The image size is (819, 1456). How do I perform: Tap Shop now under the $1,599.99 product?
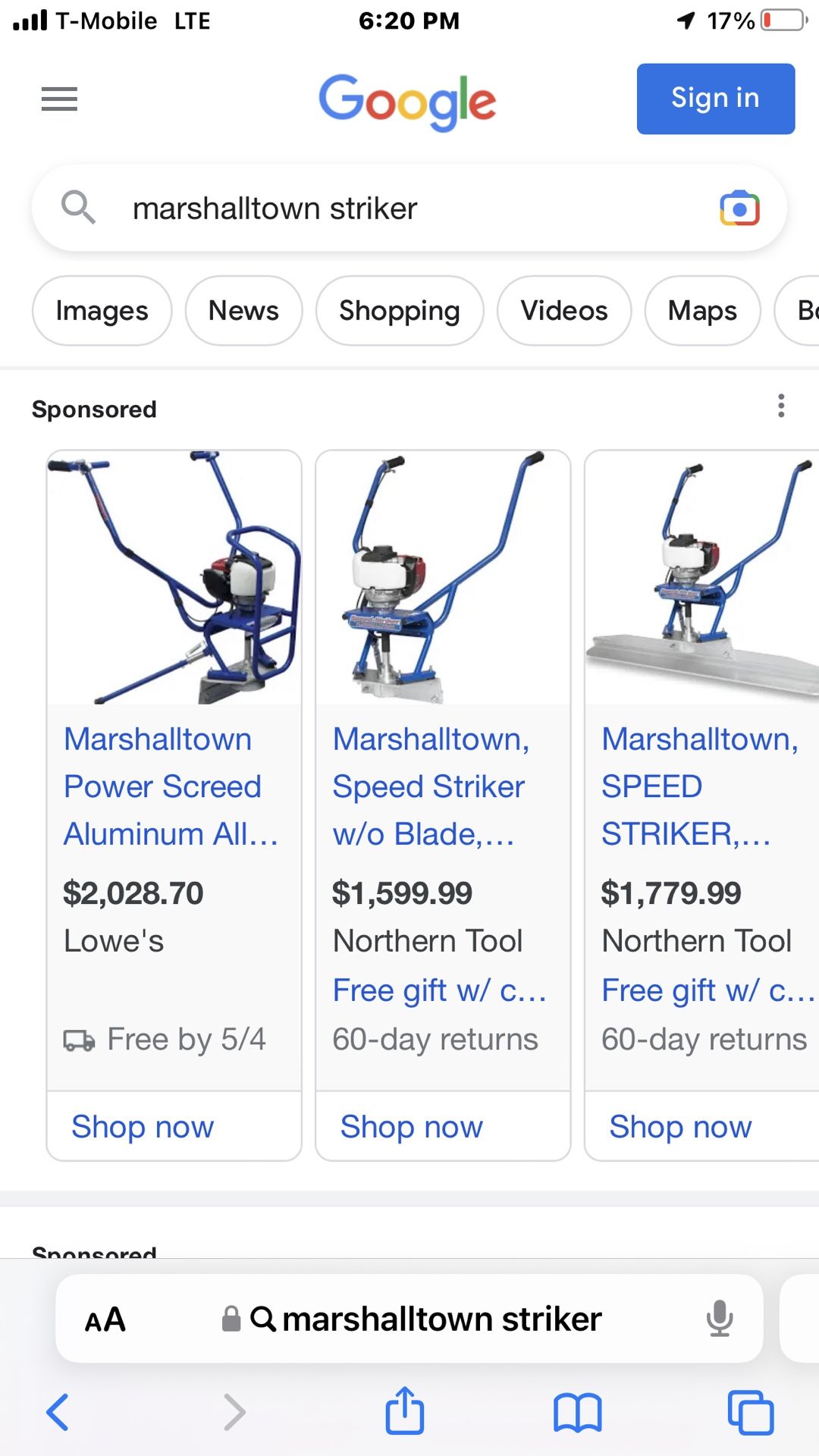click(411, 1127)
